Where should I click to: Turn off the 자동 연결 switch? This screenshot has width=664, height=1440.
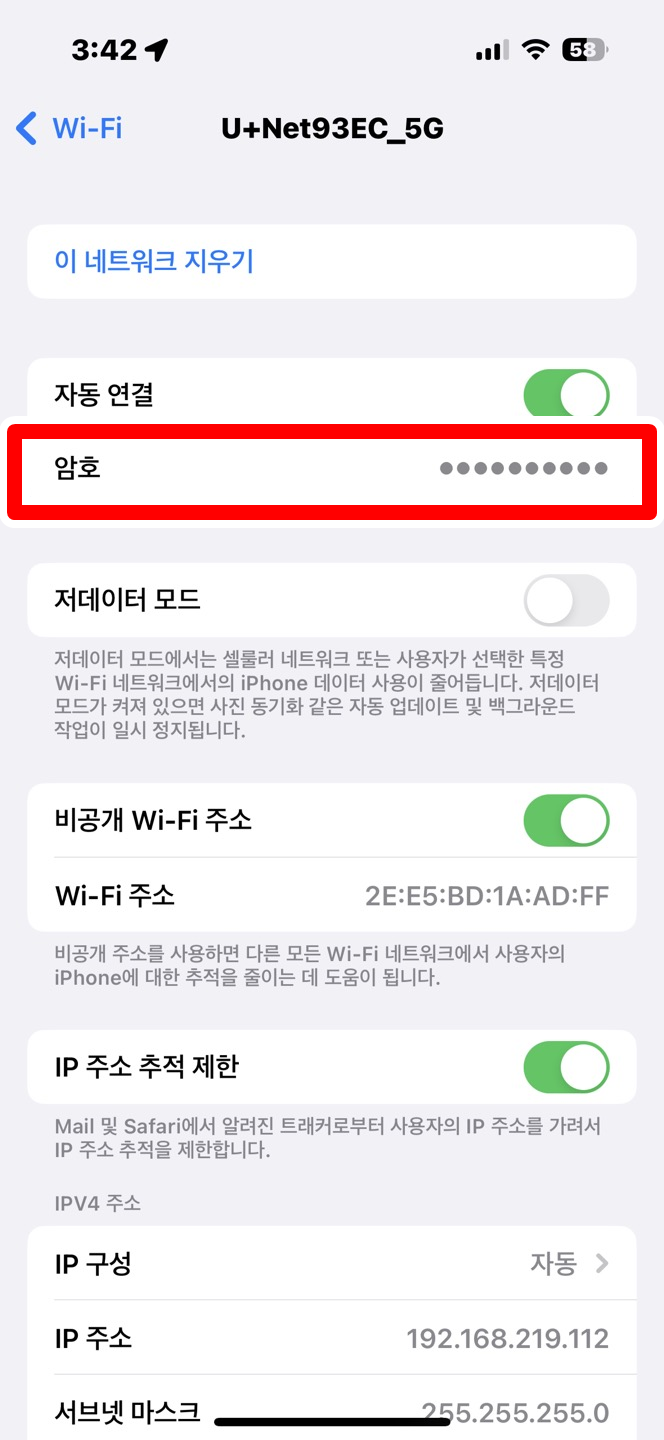[x=566, y=394]
